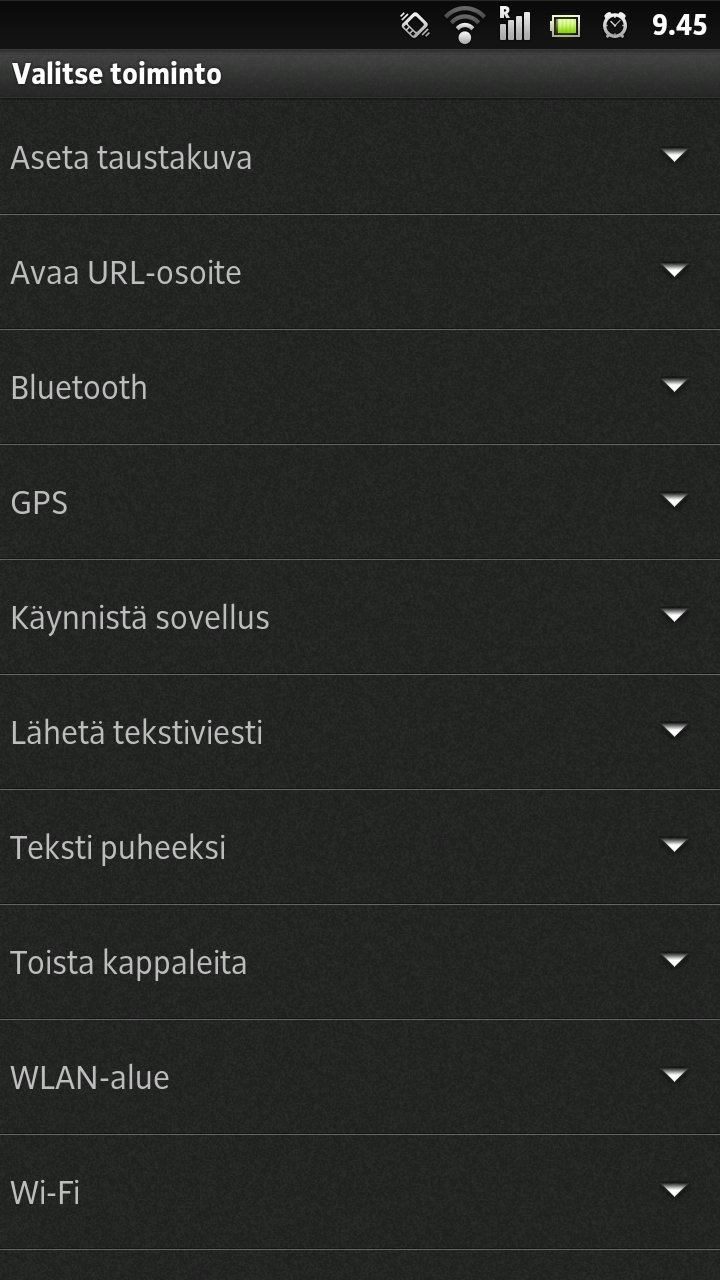Viewport: 720px width, 1280px height.
Task: Expand the Bluetooth action options
Action: tap(360, 387)
